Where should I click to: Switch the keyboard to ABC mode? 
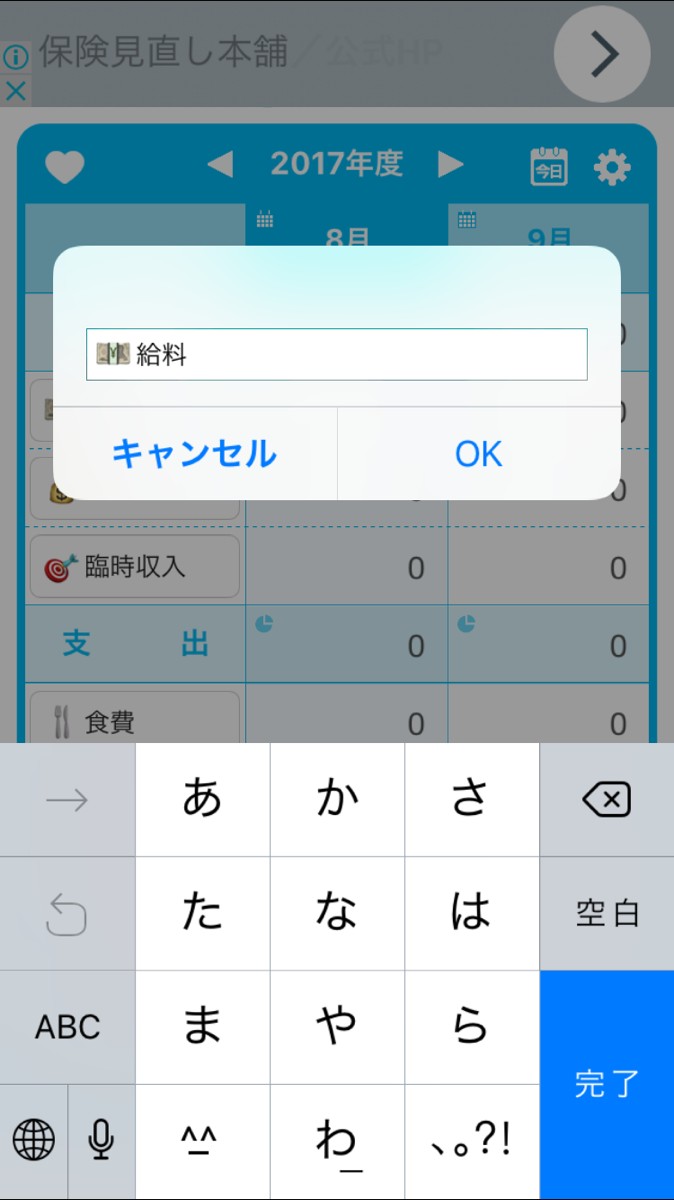tap(67, 1027)
